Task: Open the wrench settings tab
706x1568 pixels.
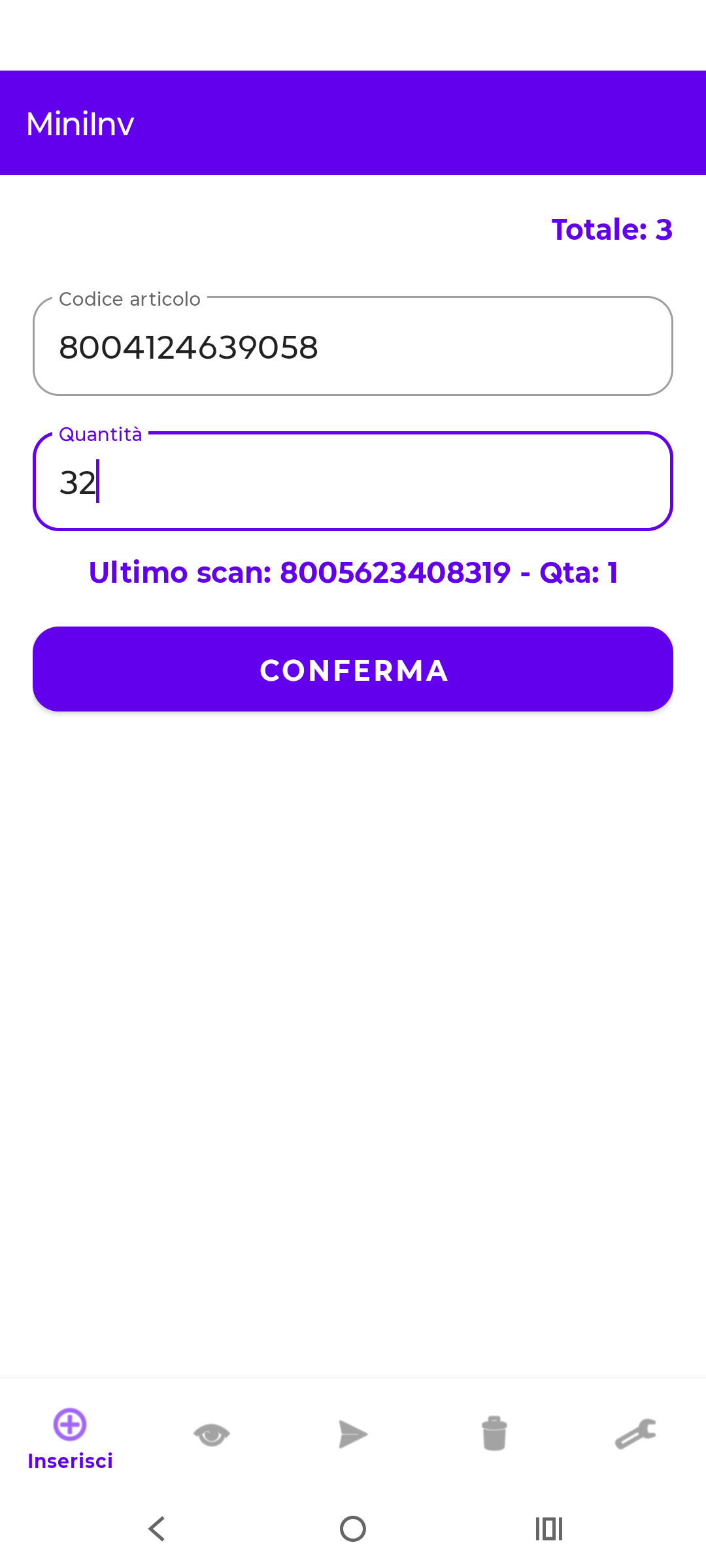Action: click(x=635, y=1435)
